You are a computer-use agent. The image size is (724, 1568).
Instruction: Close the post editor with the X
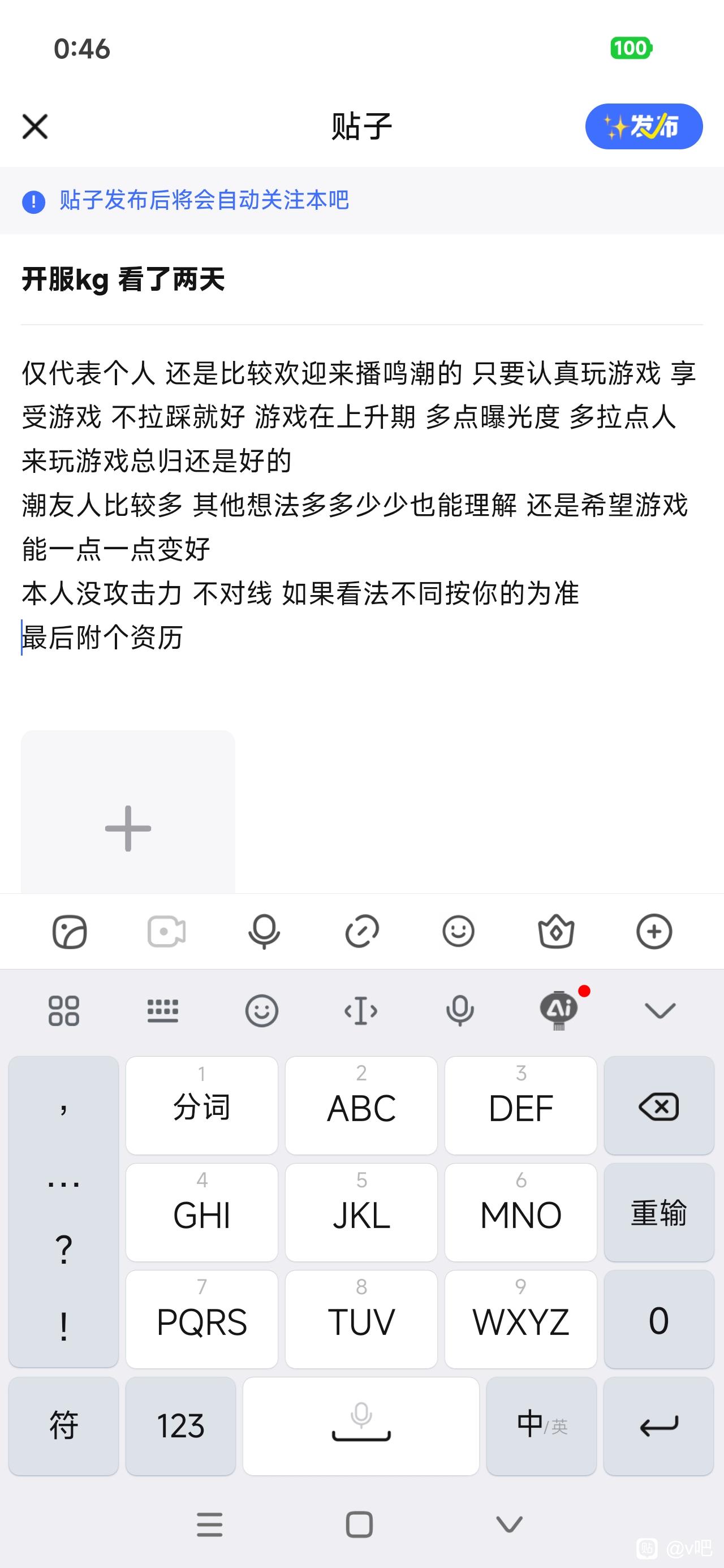tap(35, 127)
